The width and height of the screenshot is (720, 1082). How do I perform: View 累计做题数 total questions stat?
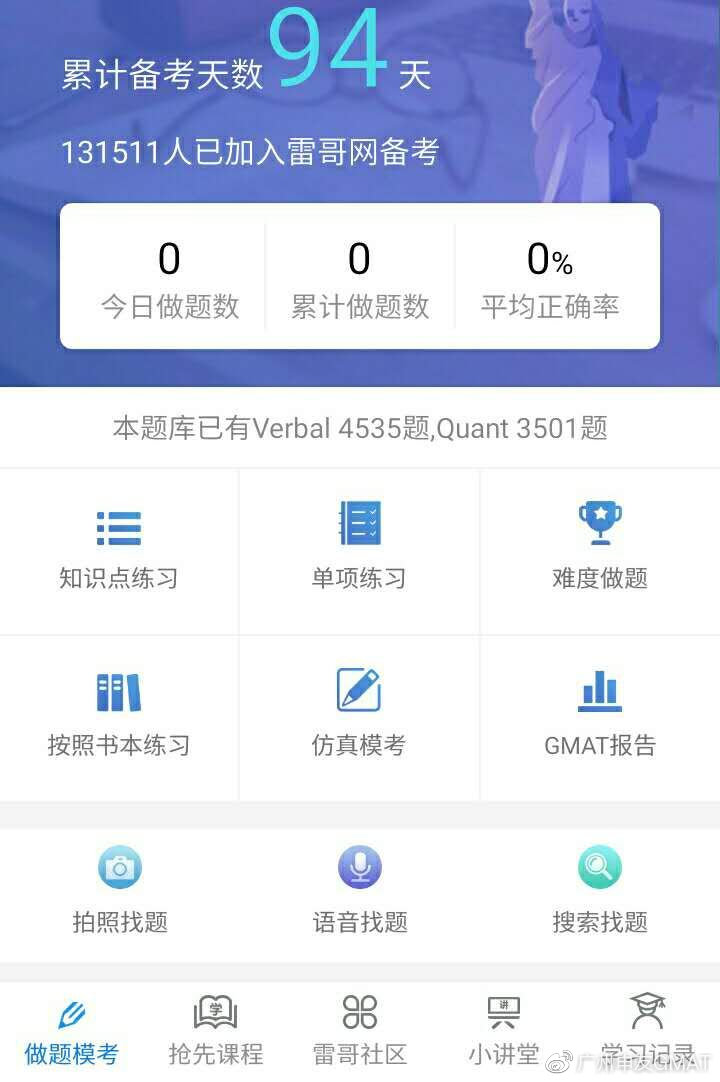(x=359, y=275)
